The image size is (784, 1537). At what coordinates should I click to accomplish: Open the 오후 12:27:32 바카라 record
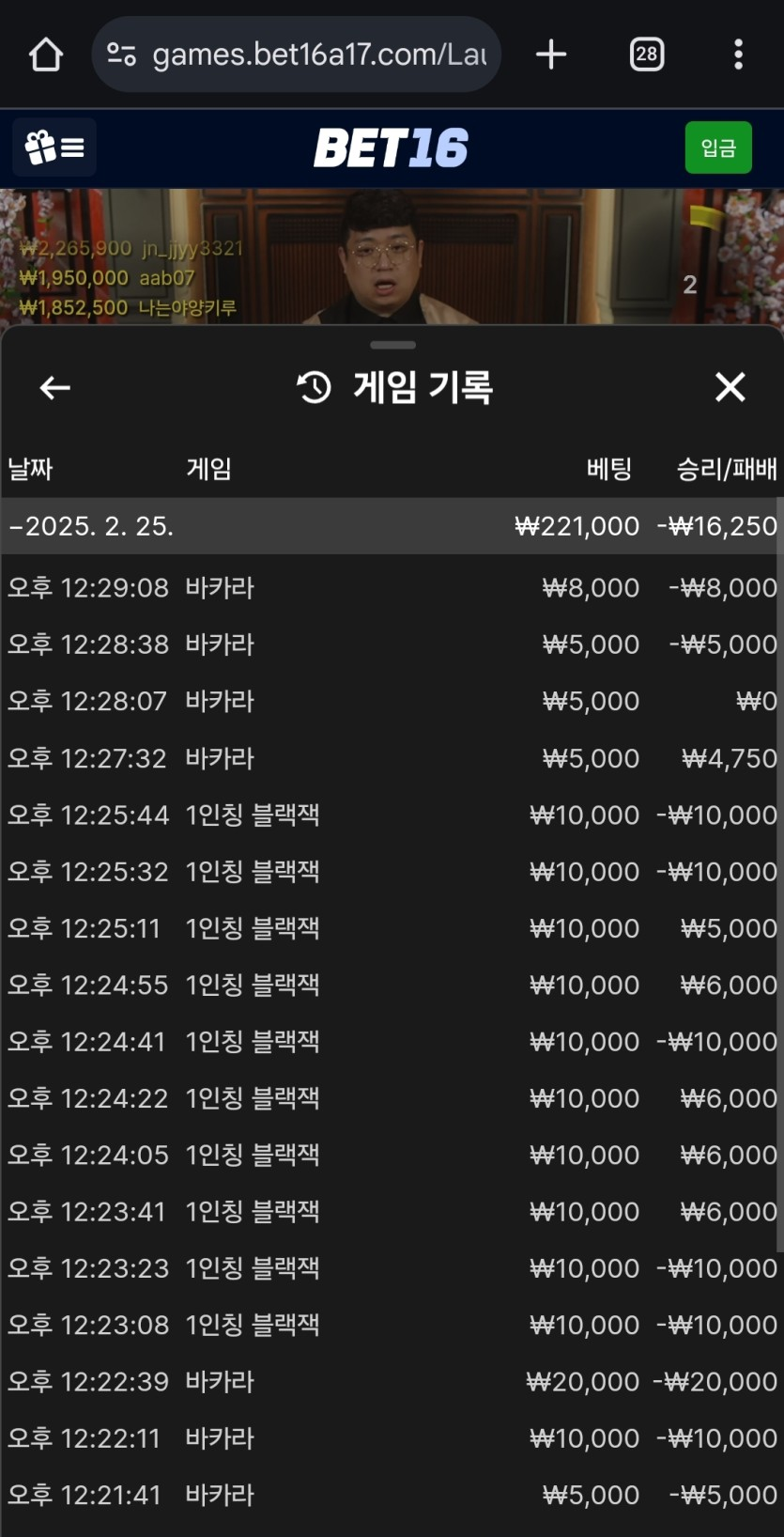pos(392,758)
